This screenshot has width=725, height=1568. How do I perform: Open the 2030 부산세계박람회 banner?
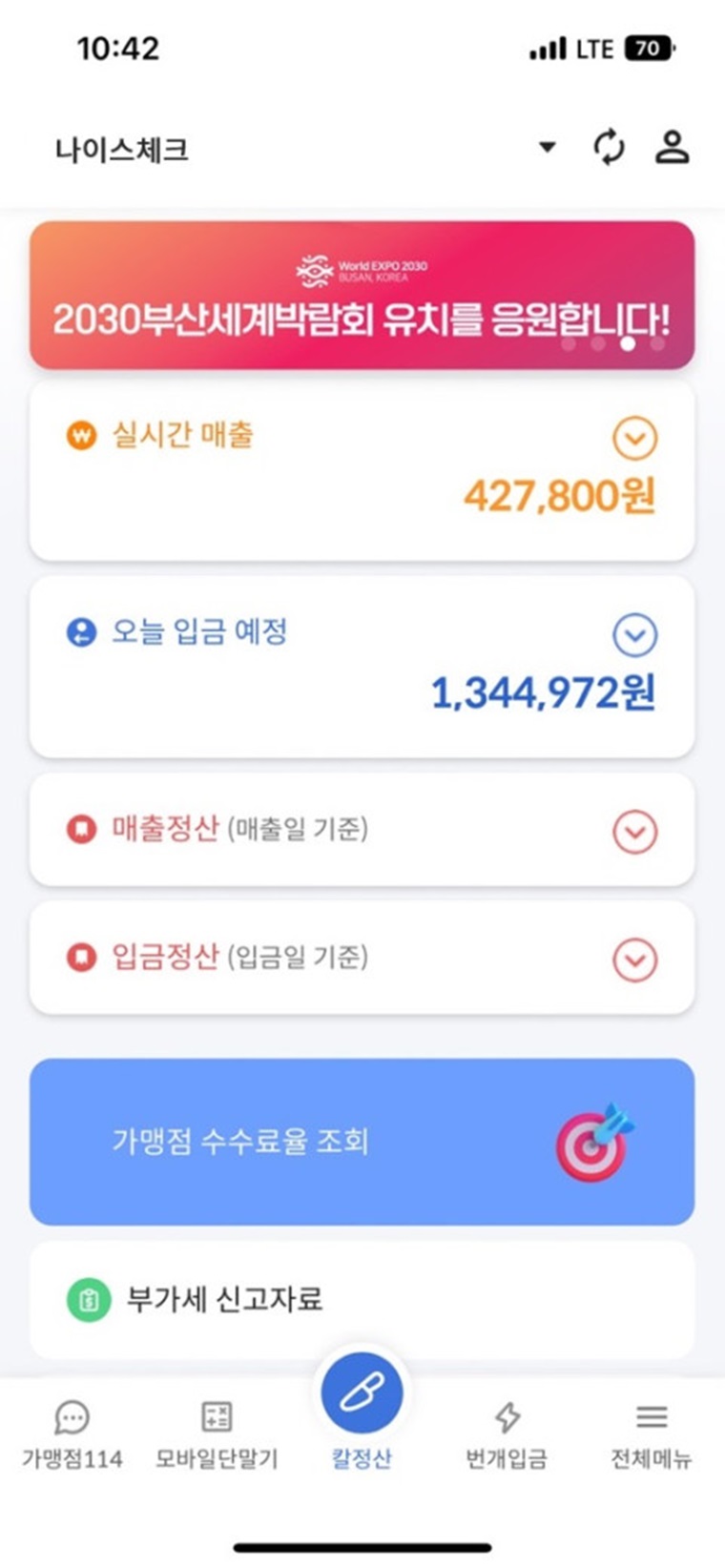(x=362, y=296)
